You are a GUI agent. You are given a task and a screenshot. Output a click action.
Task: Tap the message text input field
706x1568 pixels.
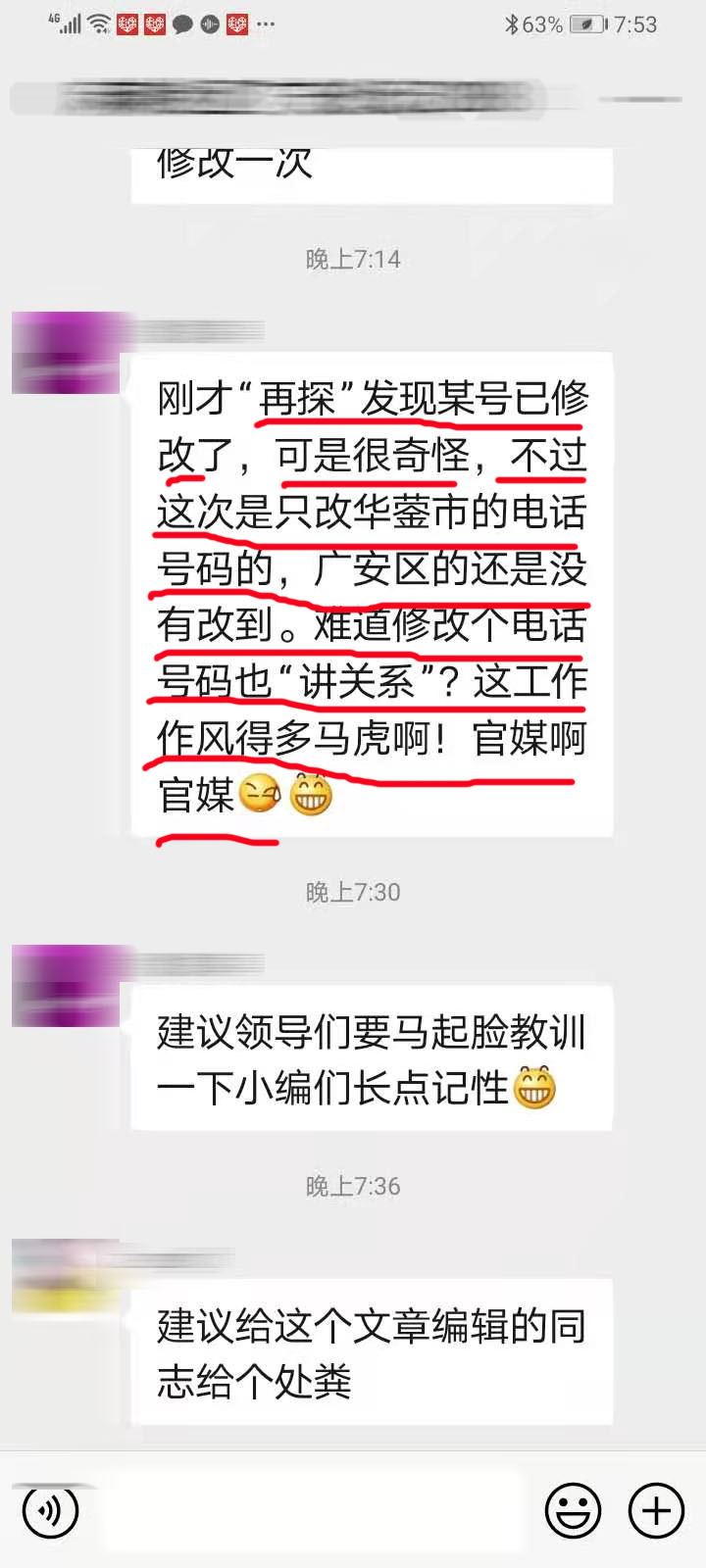(x=312, y=1512)
